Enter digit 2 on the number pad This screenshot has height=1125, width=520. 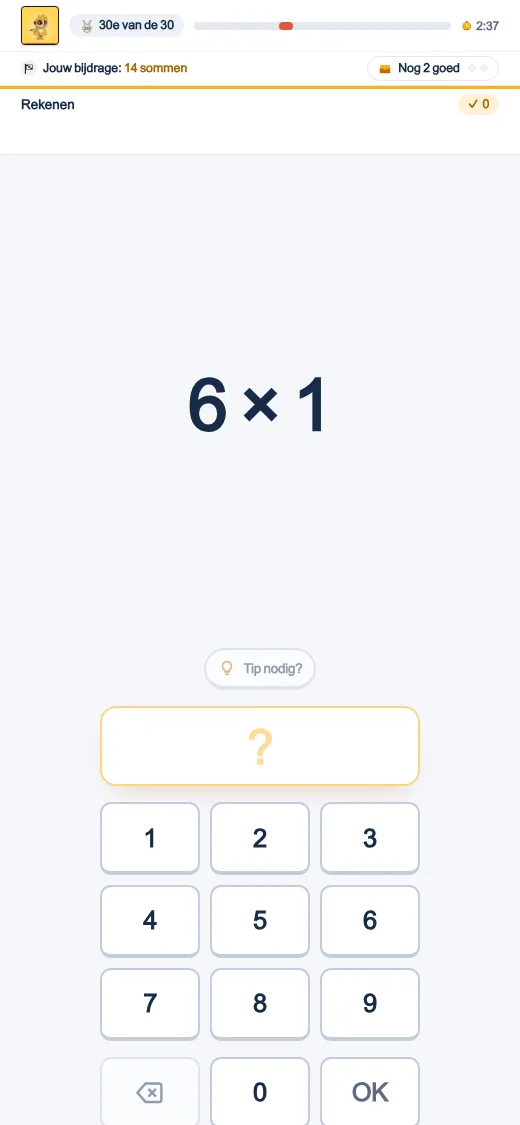[260, 838]
